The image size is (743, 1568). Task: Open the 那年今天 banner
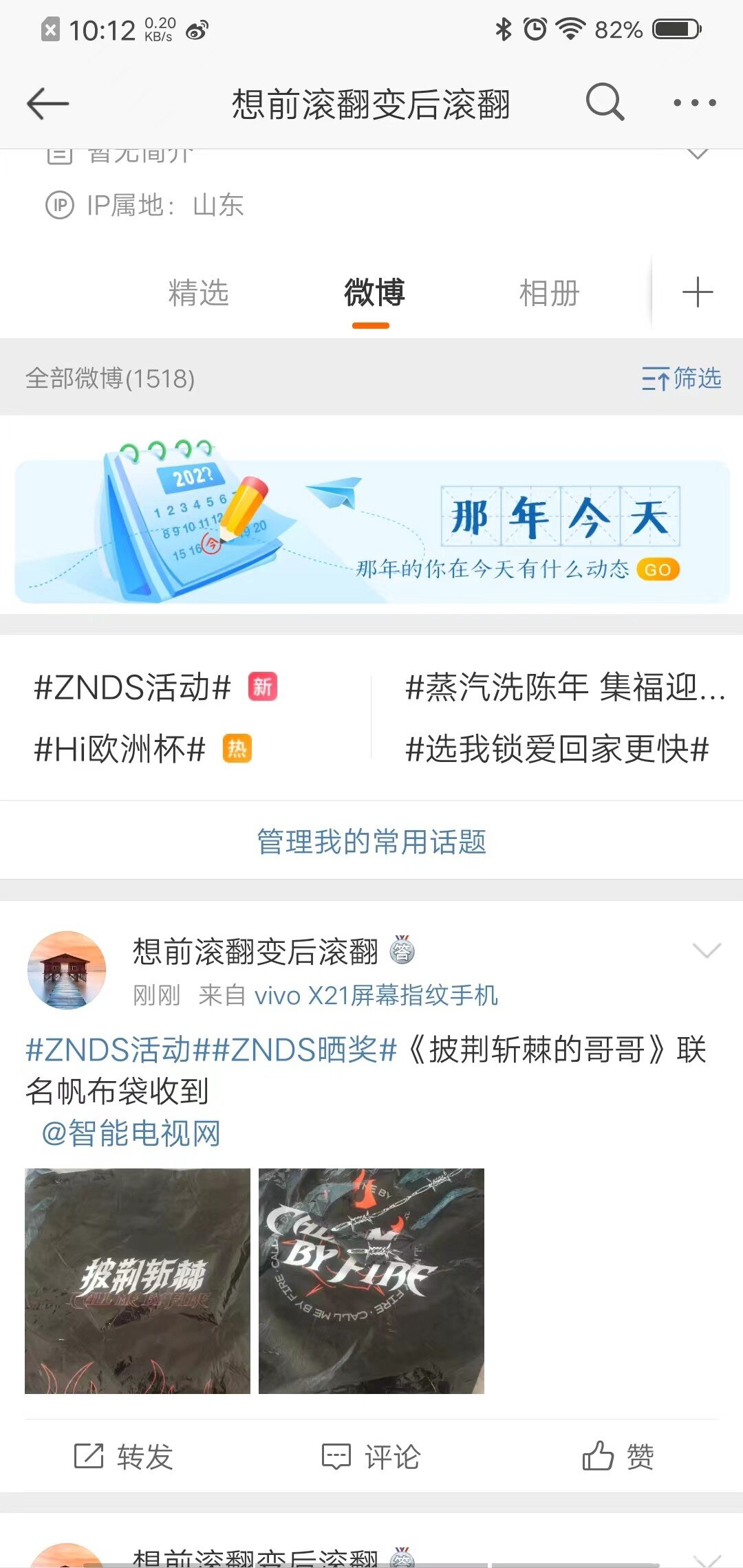(x=371, y=521)
